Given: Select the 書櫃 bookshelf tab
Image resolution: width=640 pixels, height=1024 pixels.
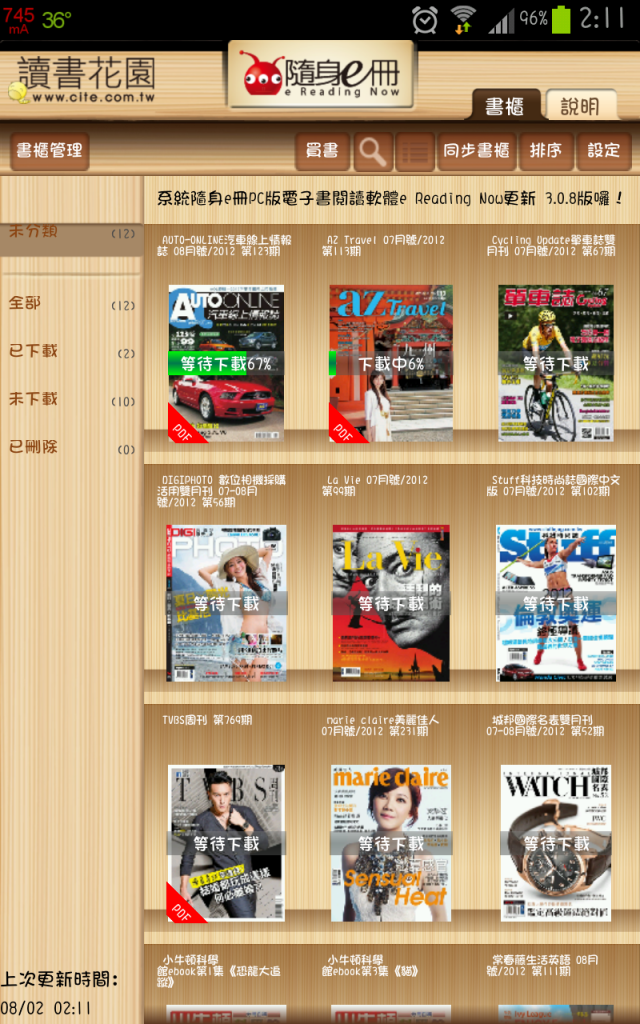Looking at the screenshot, I should tap(505, 106).
